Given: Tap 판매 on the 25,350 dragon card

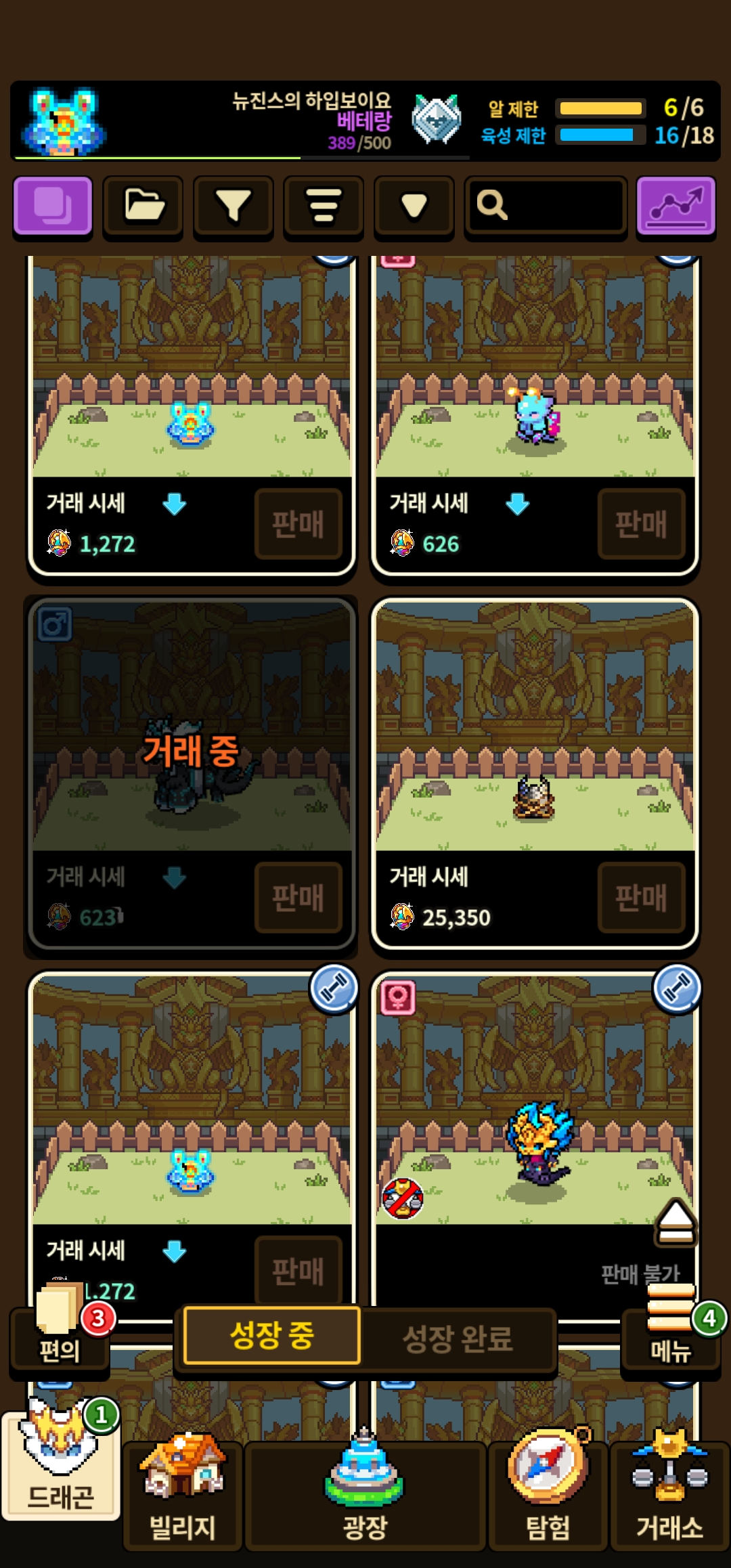Looking at the screenshot, I should 641,897.
